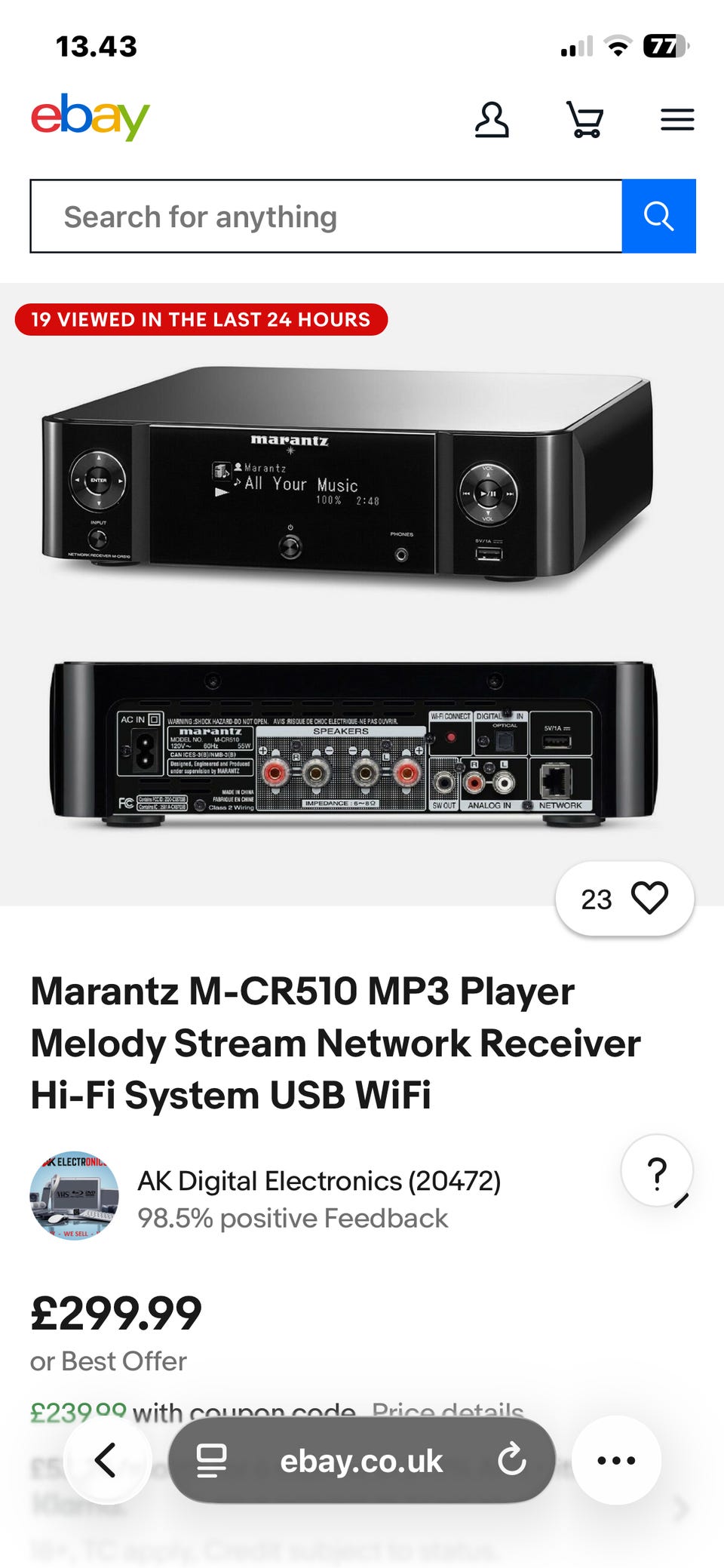Tap the ebay.co.uk address bar
The width and height of the screenshot is (724, 1568).
point(361,1462)
